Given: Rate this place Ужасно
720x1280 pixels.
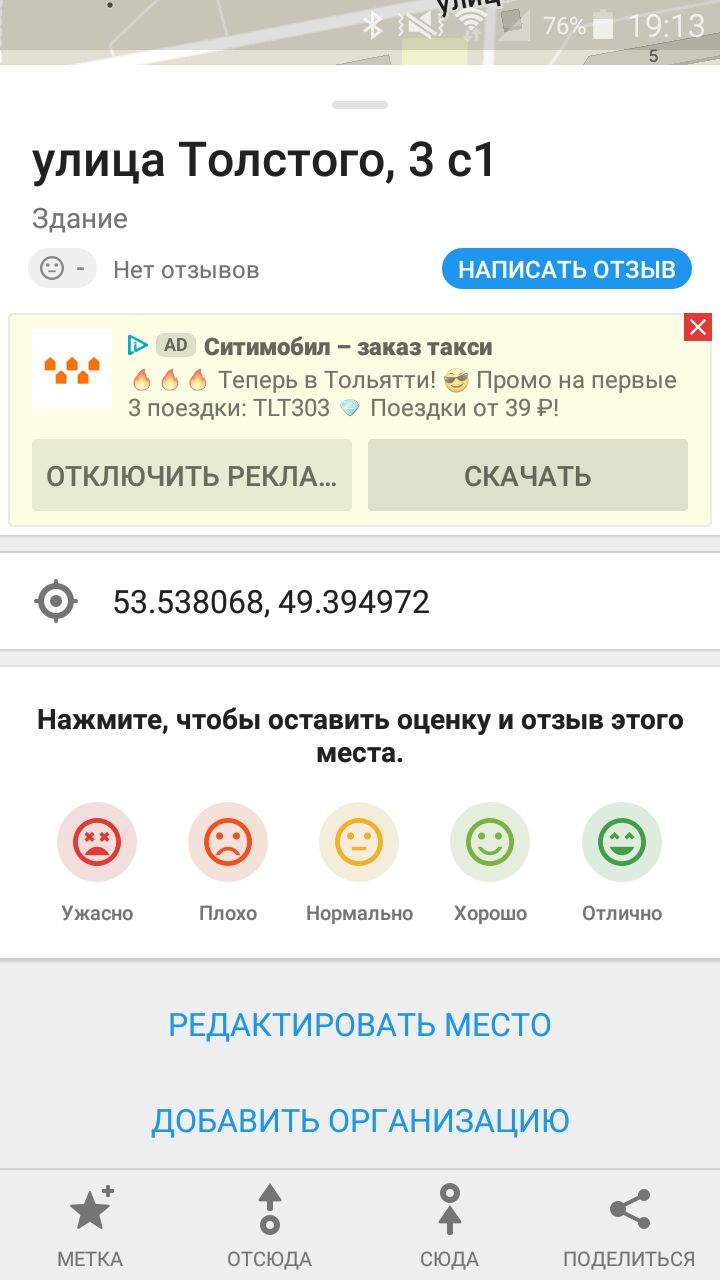Looking at the screenshot, I should click(97, 842).
